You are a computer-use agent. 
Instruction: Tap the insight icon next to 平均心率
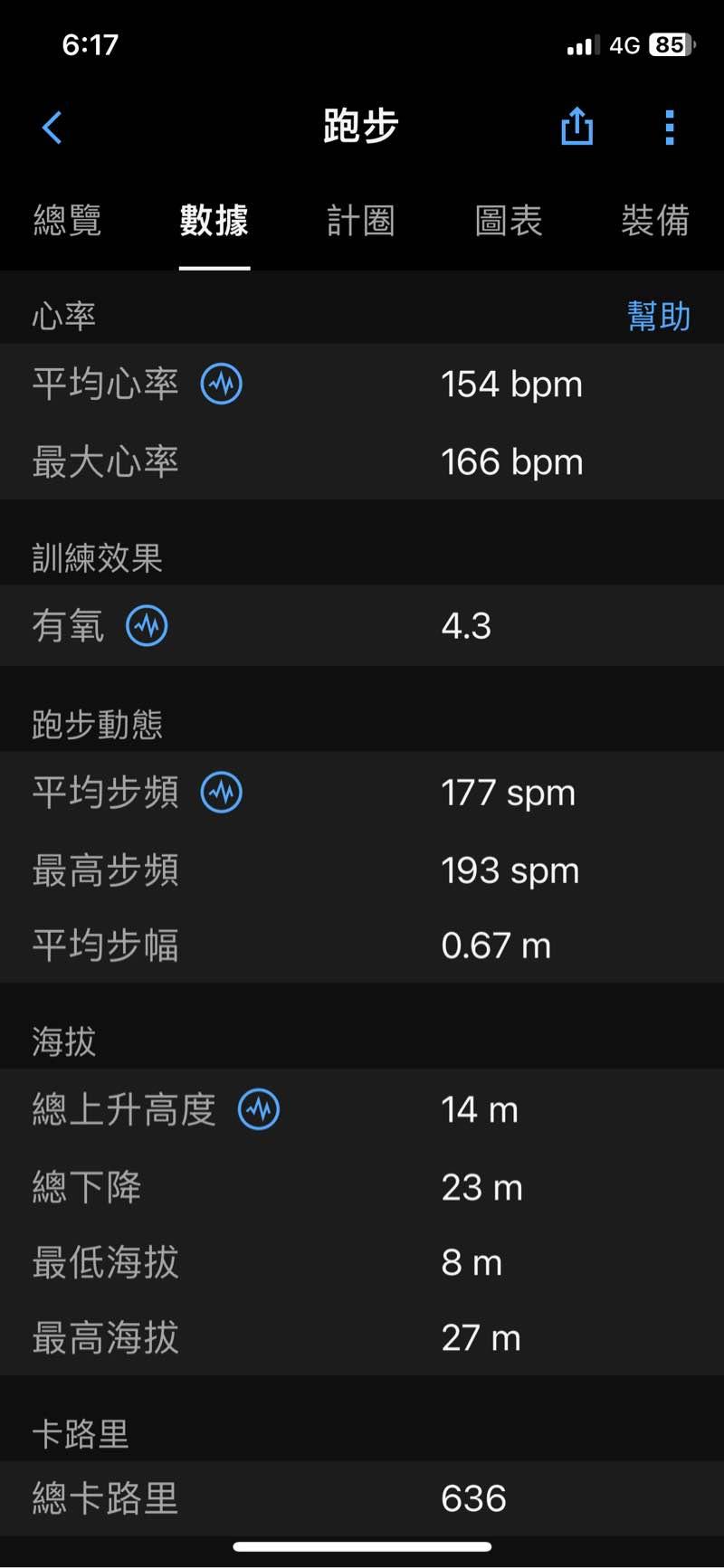(x=222, y=384)
